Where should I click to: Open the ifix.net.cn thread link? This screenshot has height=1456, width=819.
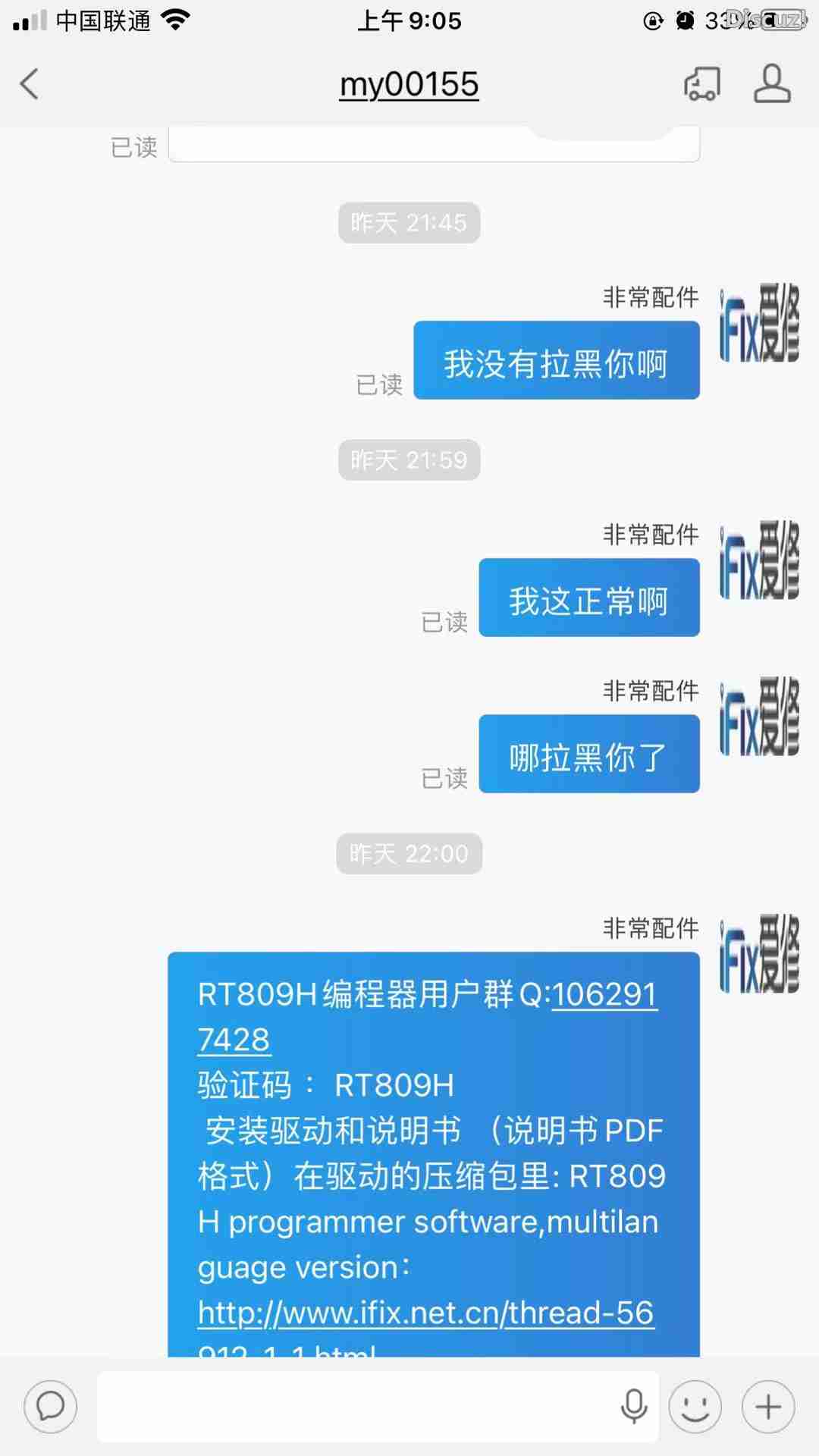click(425, 1313)
